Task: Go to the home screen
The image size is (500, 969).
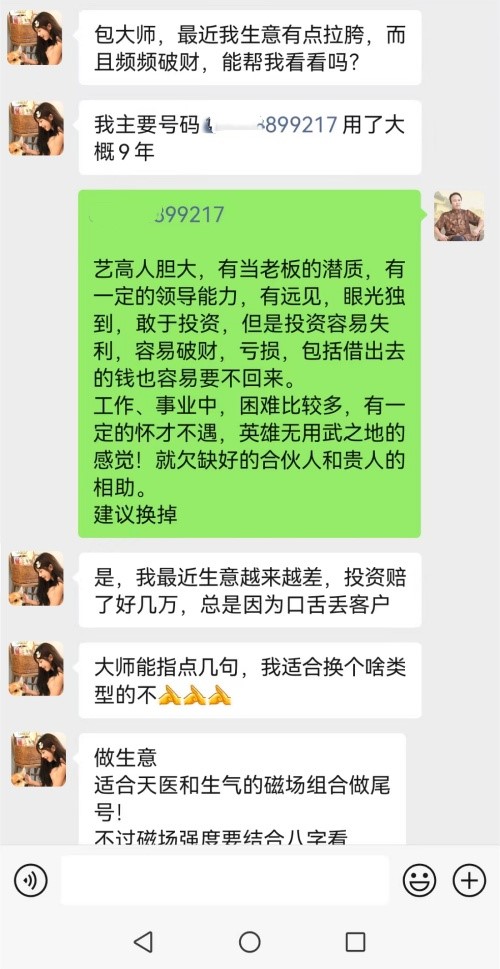Action: [x=250, y=942]
